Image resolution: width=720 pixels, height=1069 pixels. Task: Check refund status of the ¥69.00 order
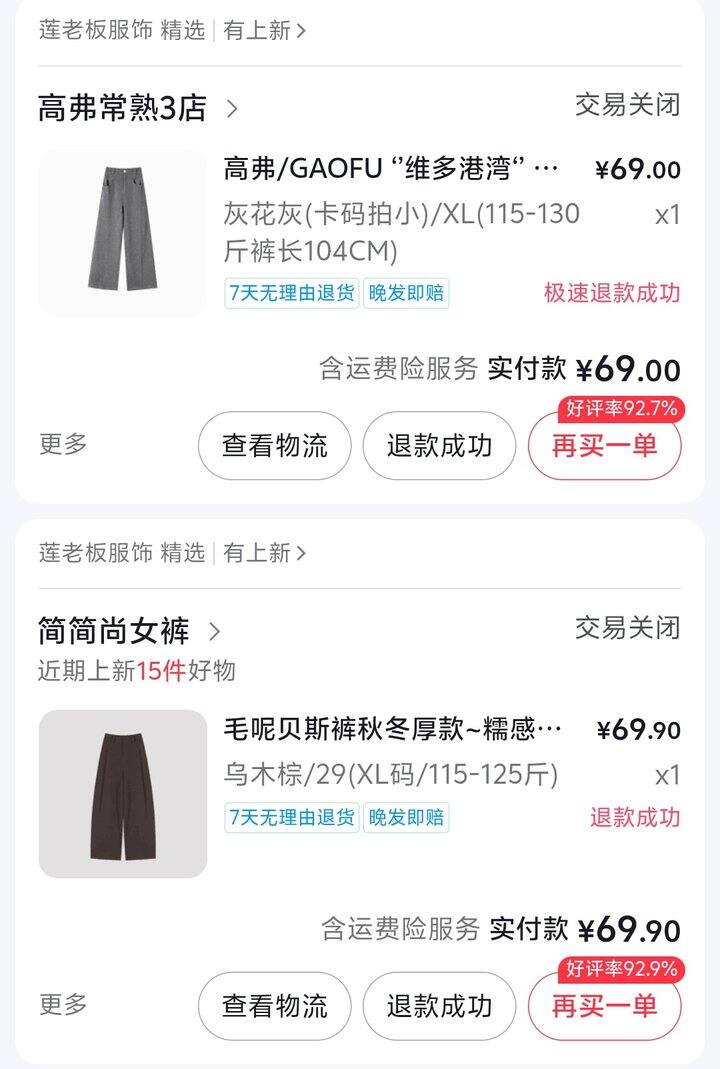click(439, 446)
